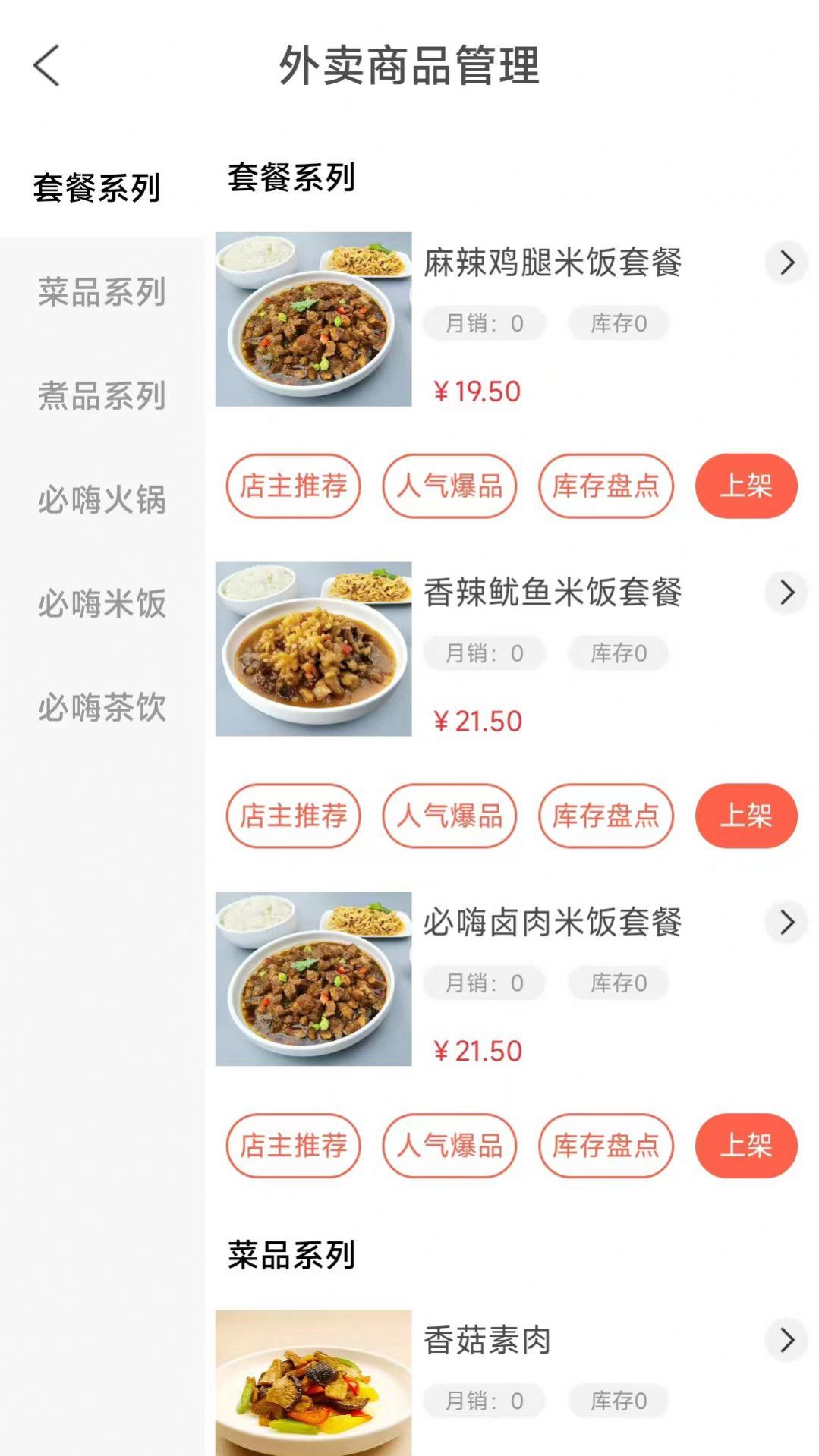Viewport: 819px width, 1456px height.
Task: Toggle 库存盘点 for 必嗨卤肉米饭套餐
Action: point(606,1146)
